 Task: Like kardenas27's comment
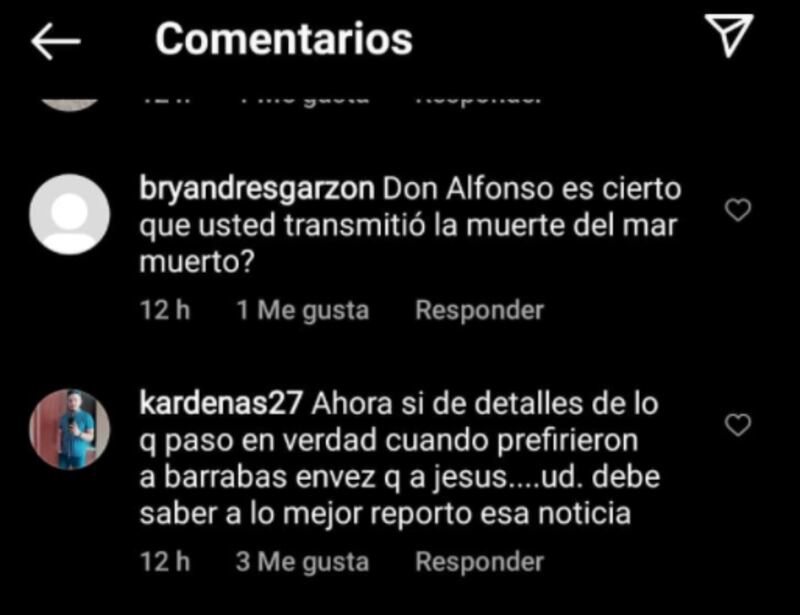tap(737, 425)
